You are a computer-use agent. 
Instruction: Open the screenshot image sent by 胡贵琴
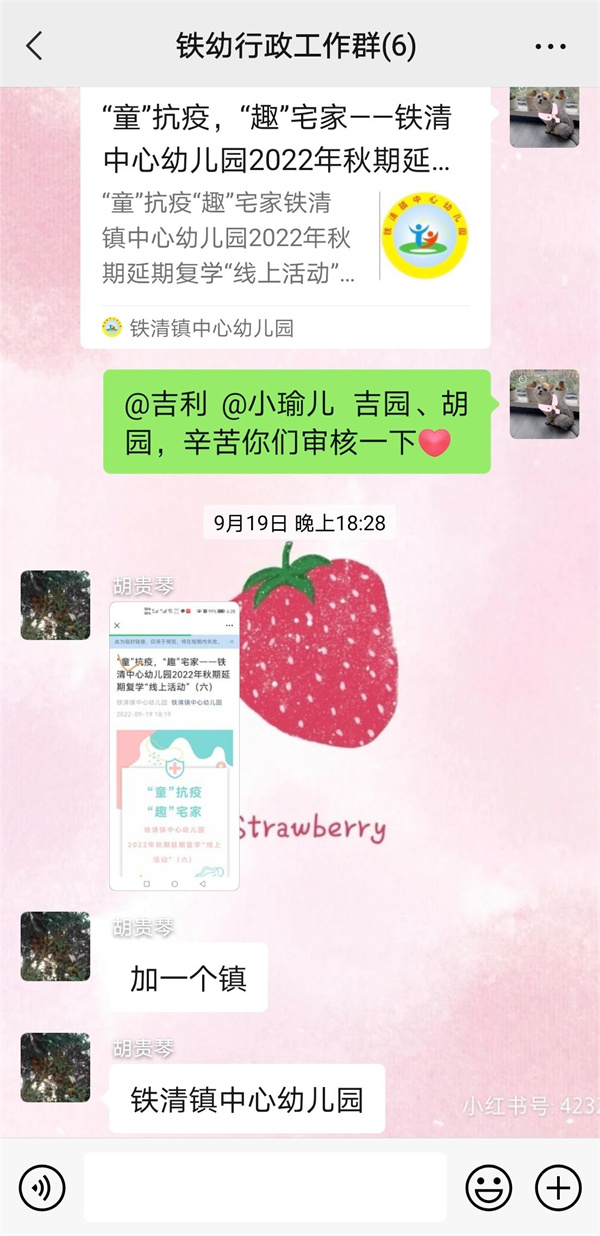click(x=175, y=745)
